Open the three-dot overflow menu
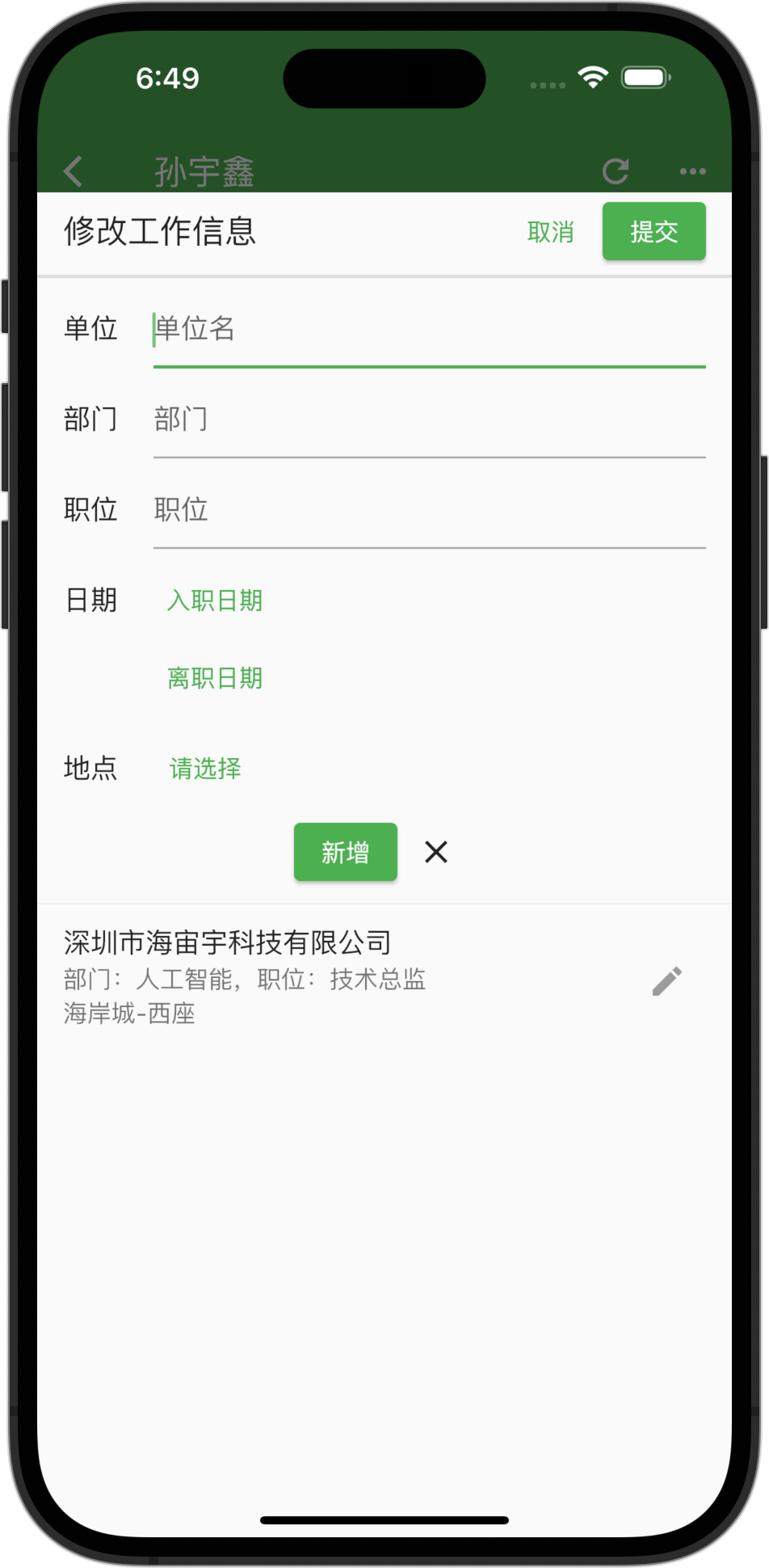Viewport: 769px width, 1568px height. (x=692, y=171)
